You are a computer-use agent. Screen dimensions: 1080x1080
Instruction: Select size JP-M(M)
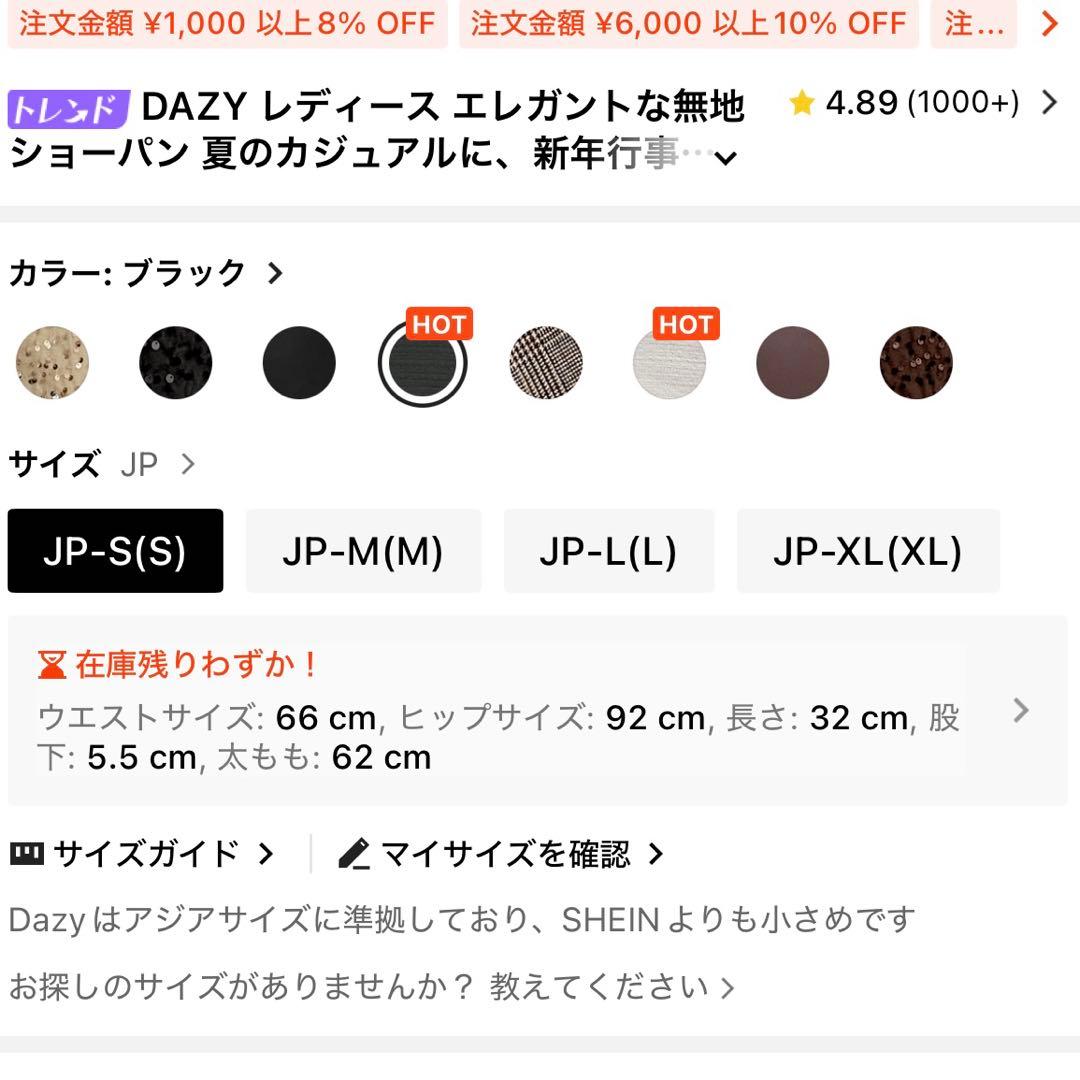click(x=363, y=551)
